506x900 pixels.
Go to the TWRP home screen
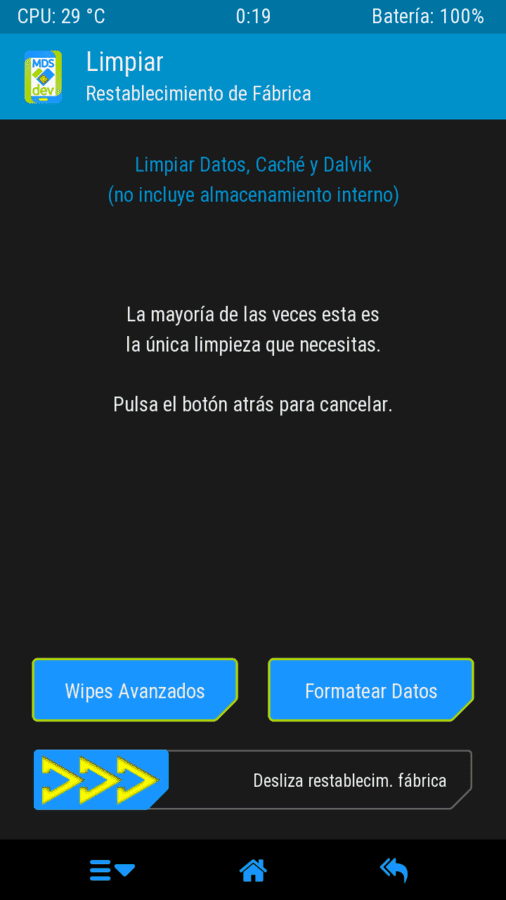[x=253, y=871]
